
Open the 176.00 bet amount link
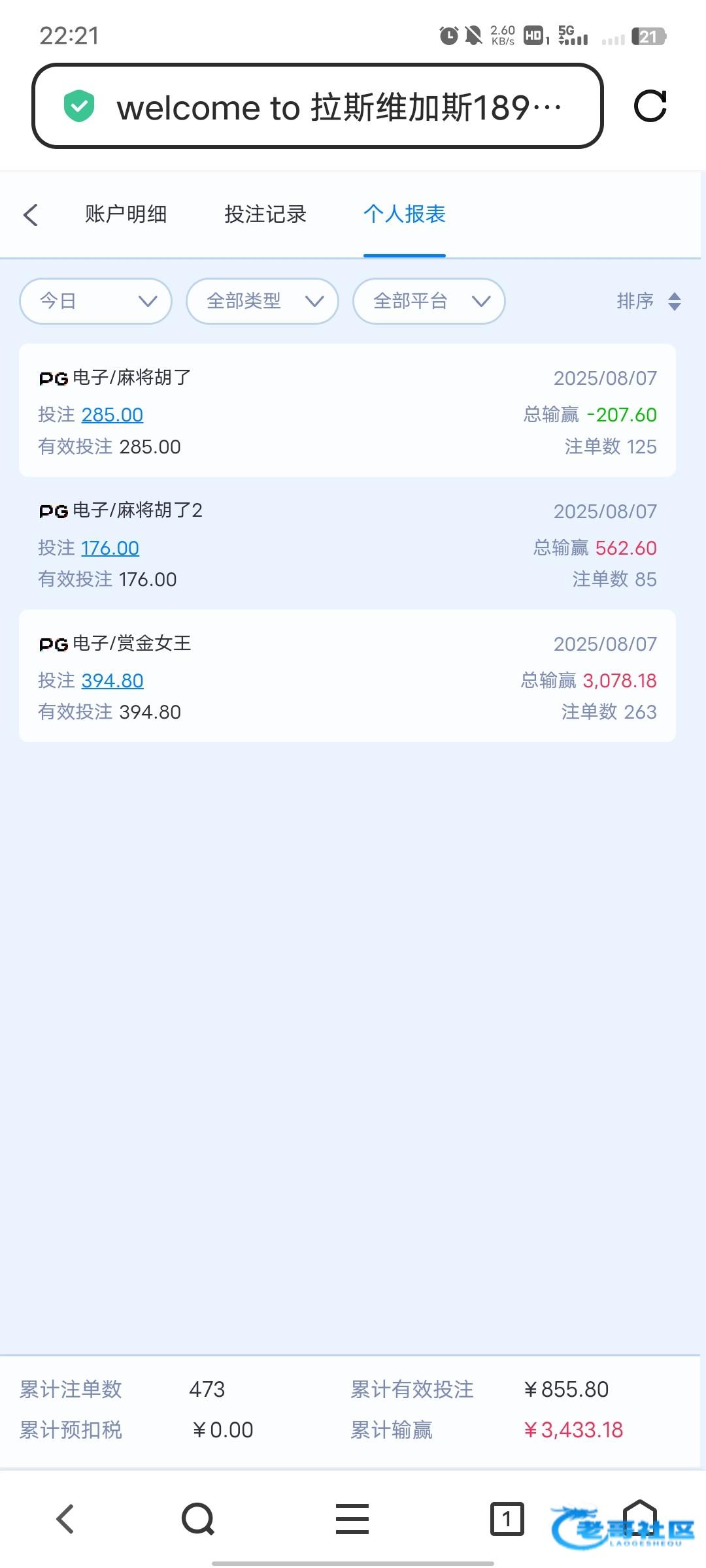(x=110, y=547)
